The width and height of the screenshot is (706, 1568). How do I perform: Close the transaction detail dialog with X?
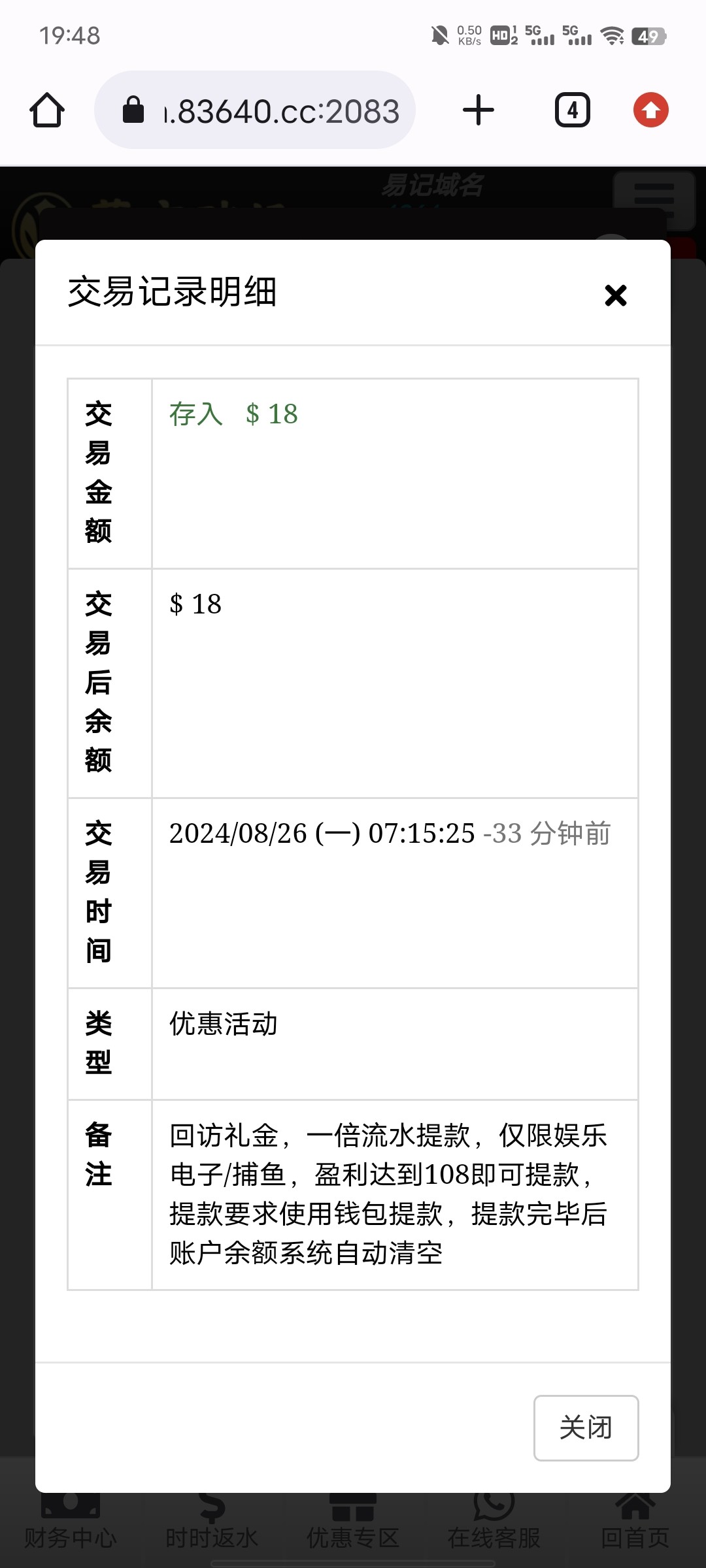click(615, 295)
